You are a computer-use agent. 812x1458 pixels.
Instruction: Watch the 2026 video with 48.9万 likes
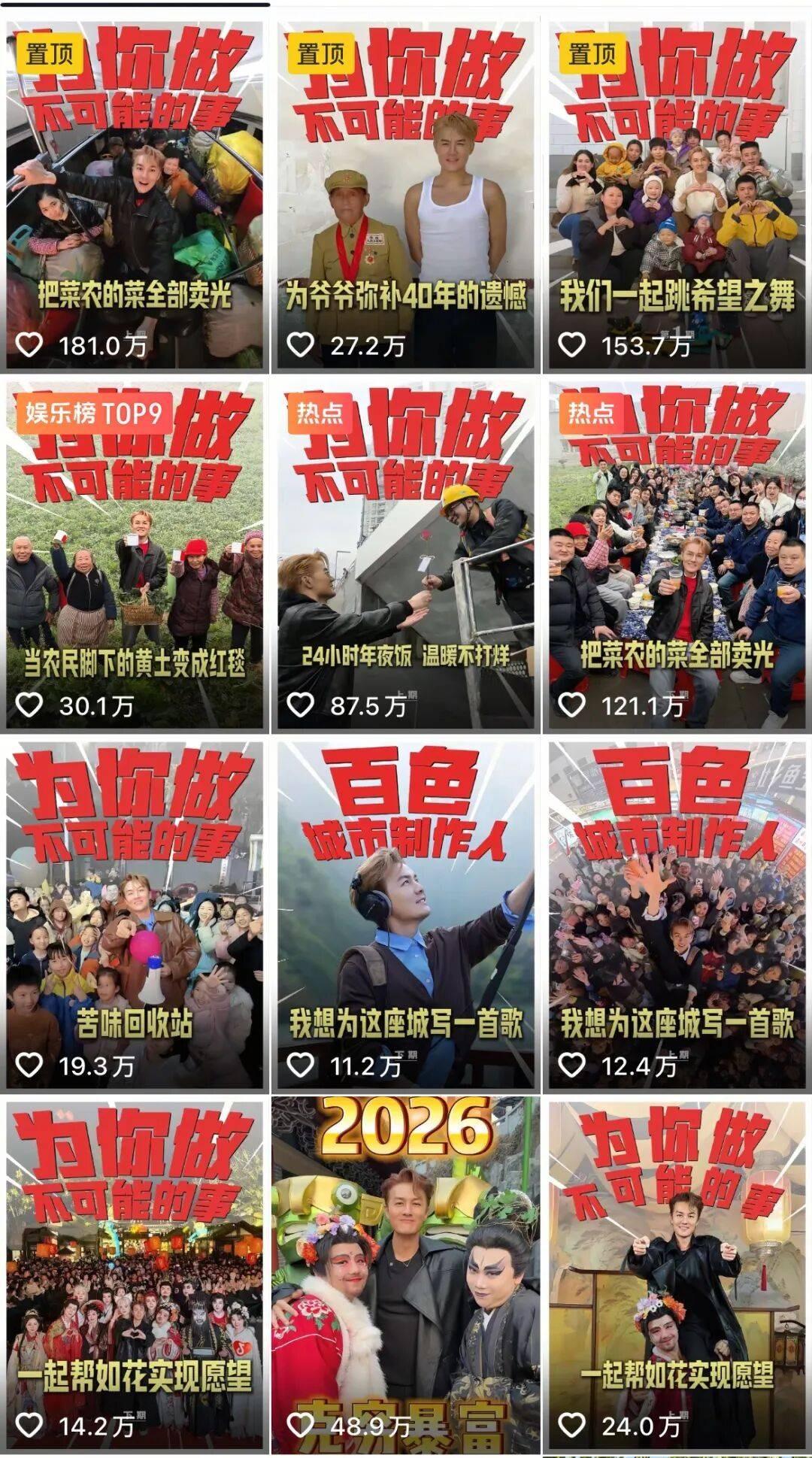pyautogui.click(x=406, y=1275)
